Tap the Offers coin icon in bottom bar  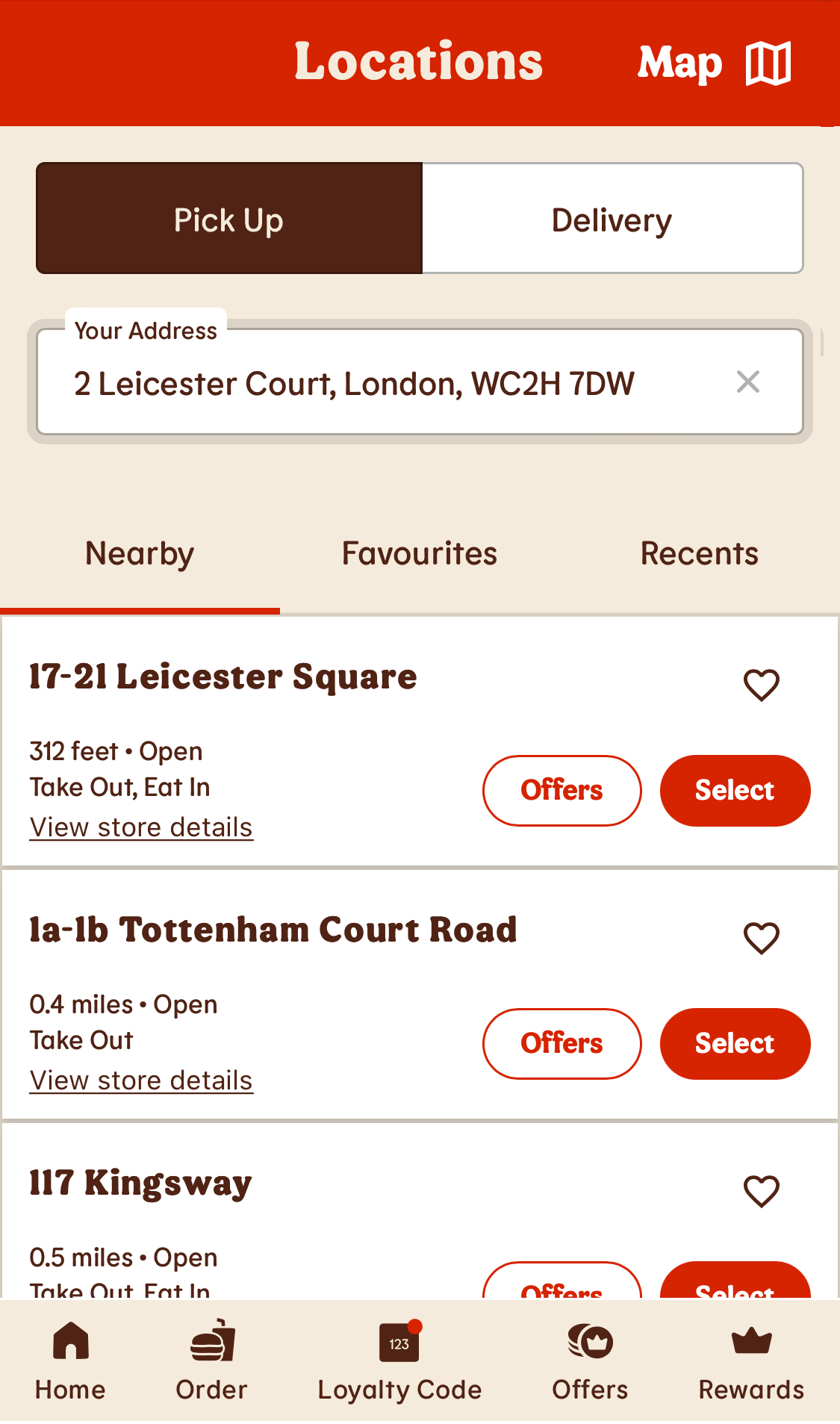pos(589,1339)
